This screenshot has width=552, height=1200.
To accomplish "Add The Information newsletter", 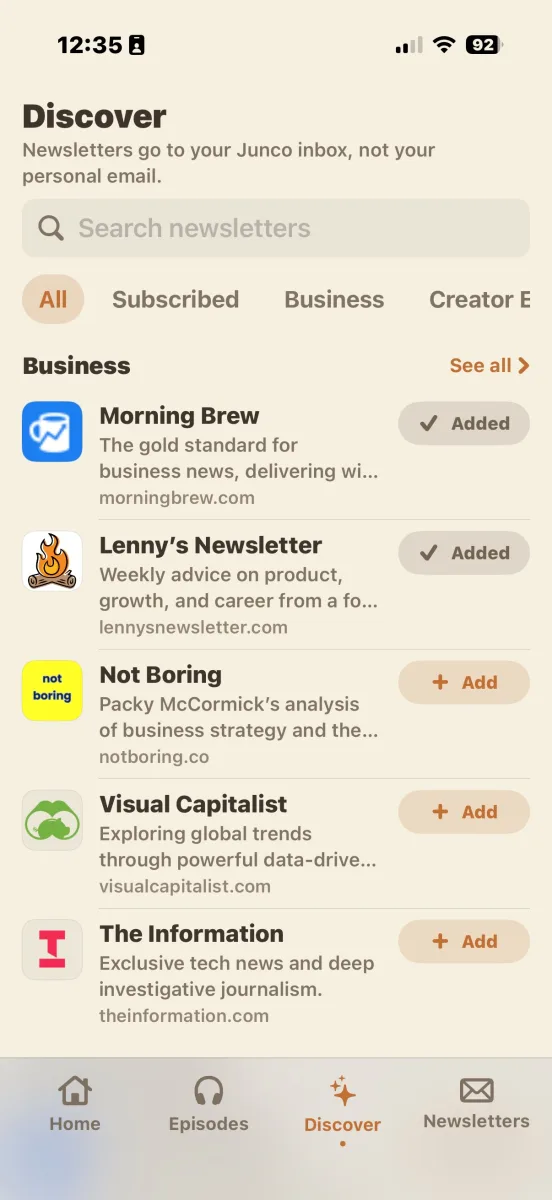I will (464, 941).
